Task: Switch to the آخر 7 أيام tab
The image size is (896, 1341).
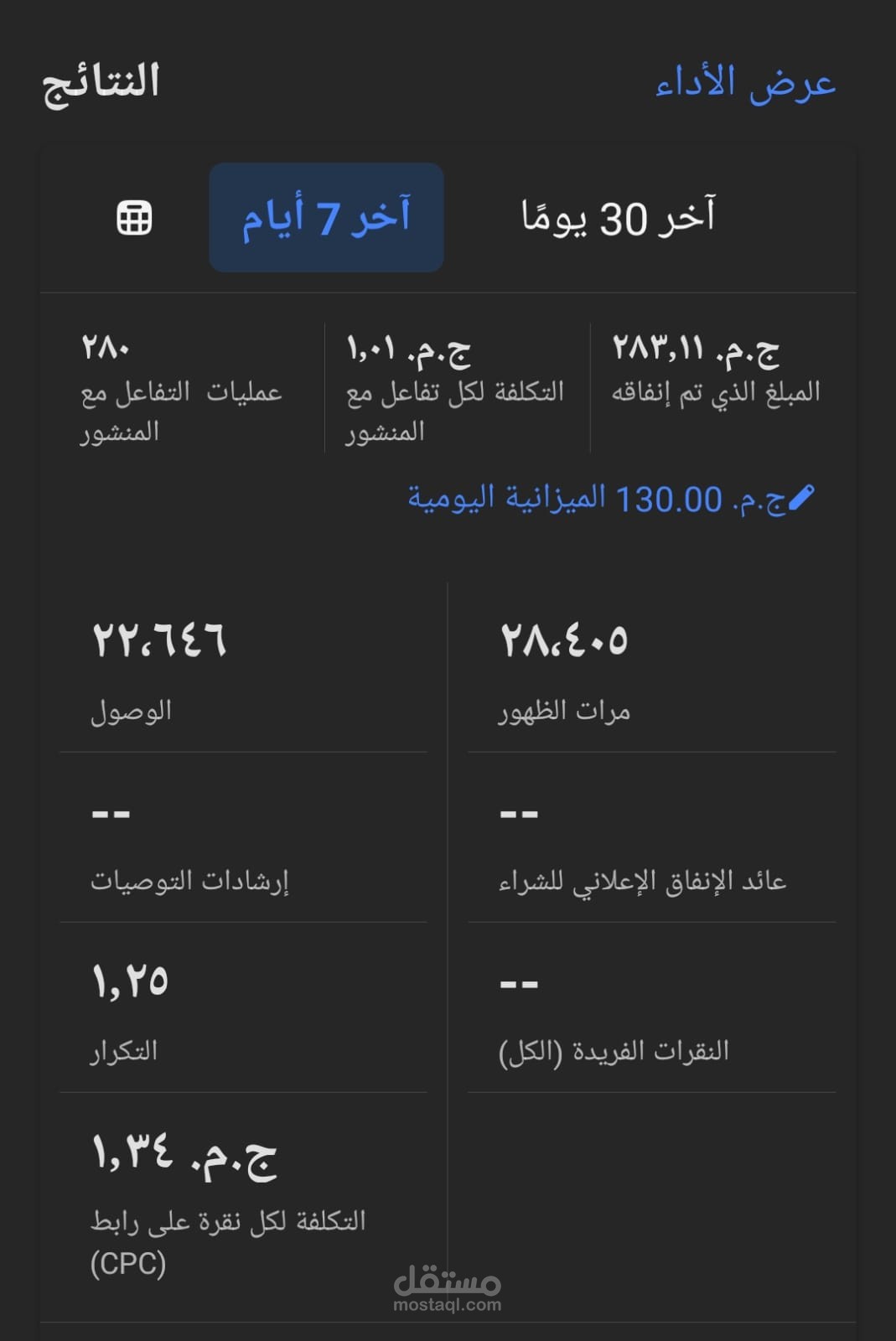Action: (x=326, y=218)
